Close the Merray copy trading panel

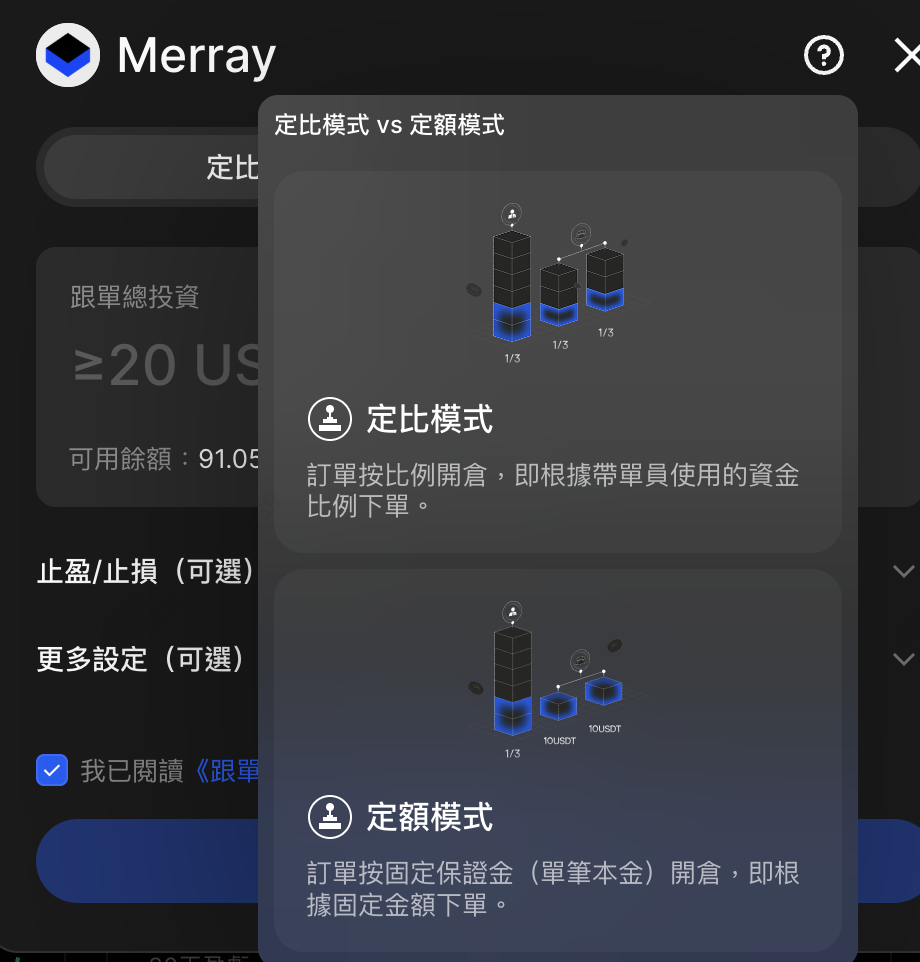click(x=906, y=56)
